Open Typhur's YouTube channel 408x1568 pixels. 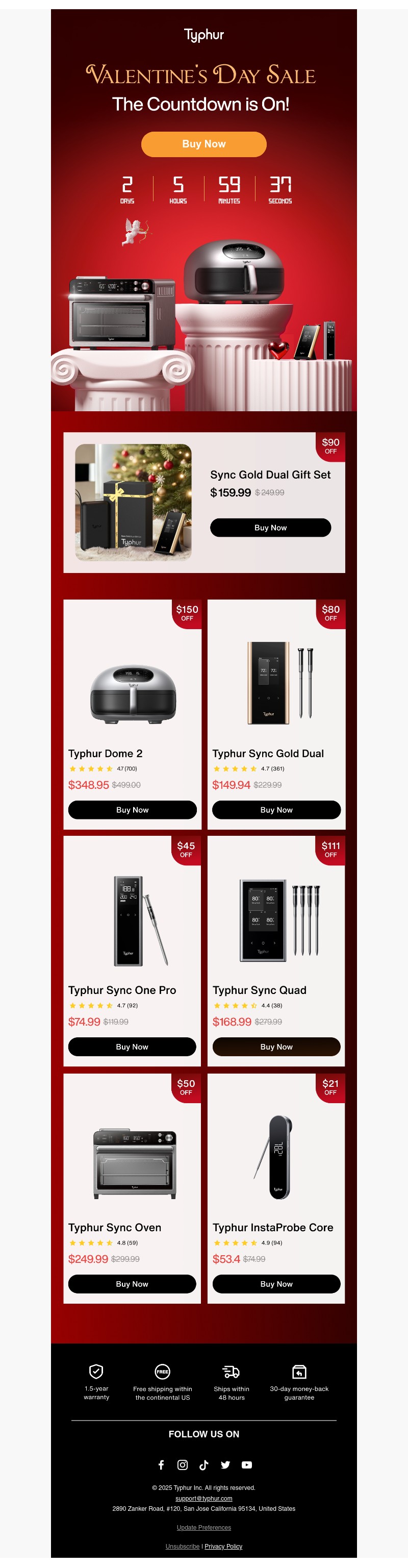pyautogui.click(x=247, y=1464)
